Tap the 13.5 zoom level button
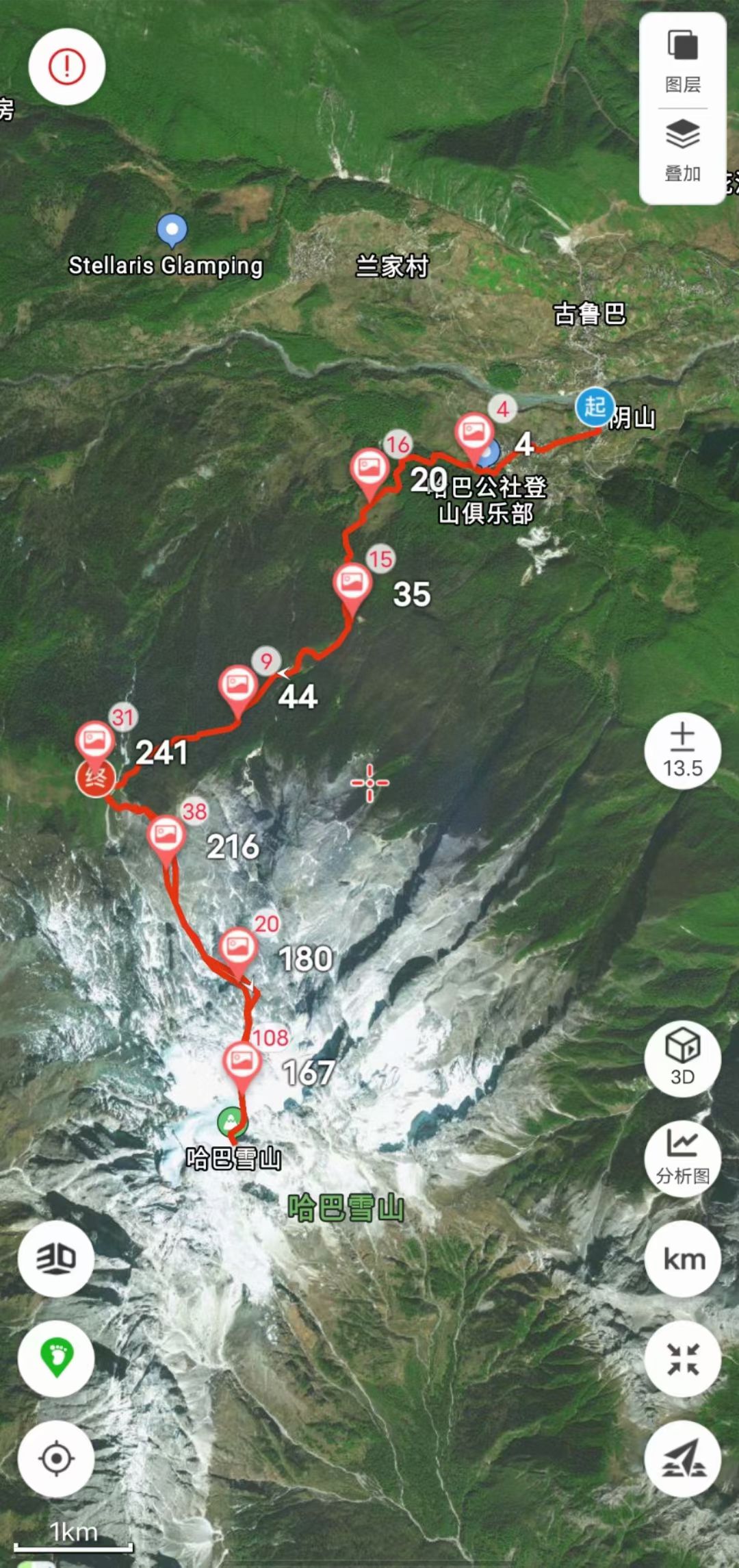The image size is (739, 1568). [x=682, y=751]
